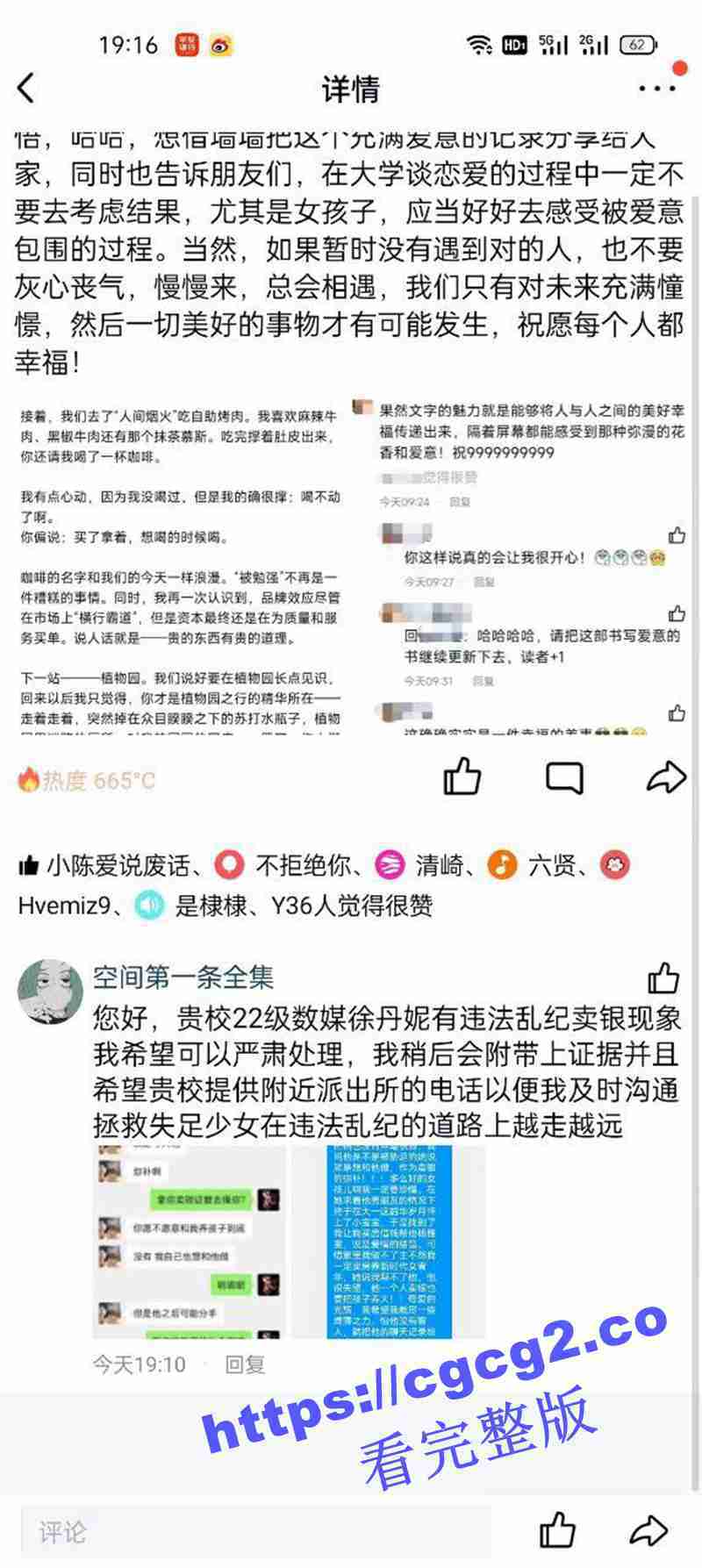Tap the username 空间第一条全集
Screen dimensions: 702x1568
(183, 977)
